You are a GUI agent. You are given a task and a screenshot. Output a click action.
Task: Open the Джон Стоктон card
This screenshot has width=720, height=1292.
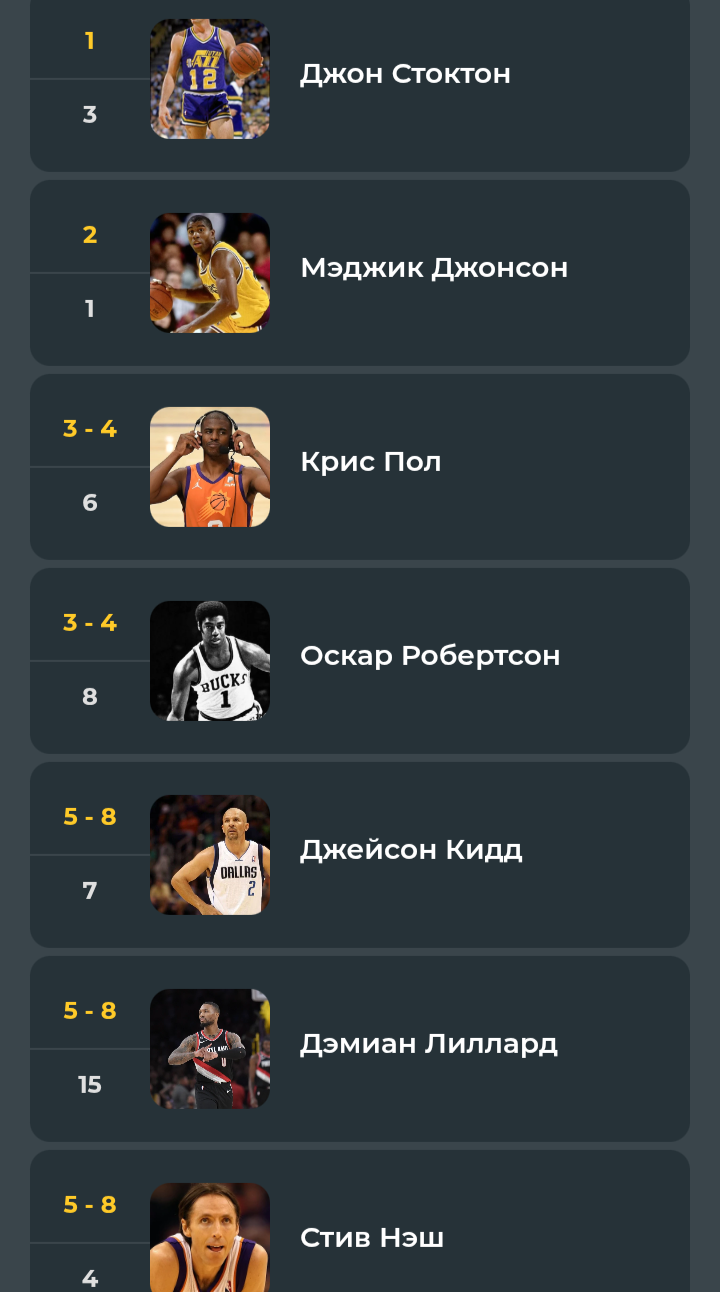405,75
